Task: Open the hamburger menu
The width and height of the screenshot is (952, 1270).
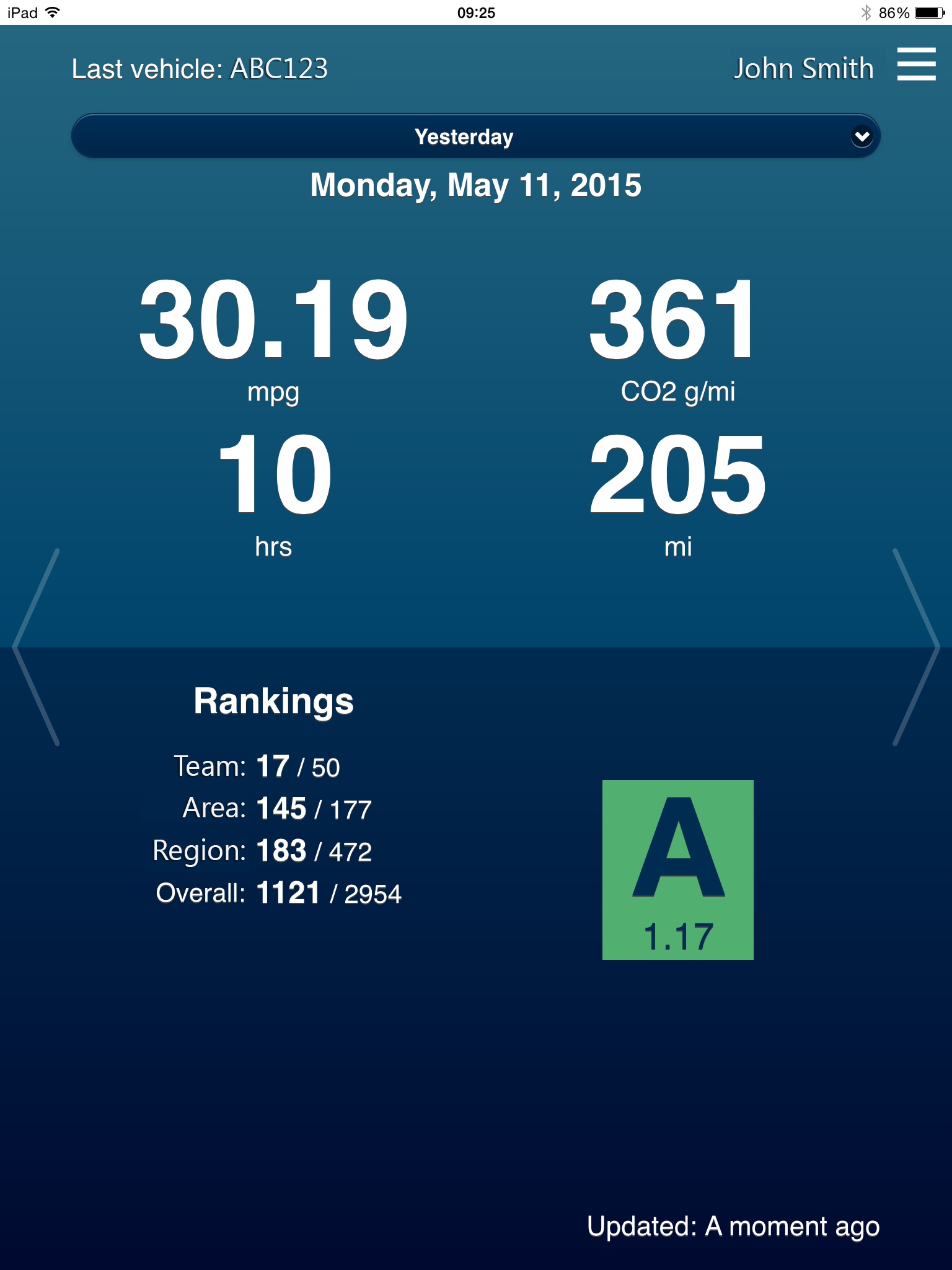Action: [916, 64]
